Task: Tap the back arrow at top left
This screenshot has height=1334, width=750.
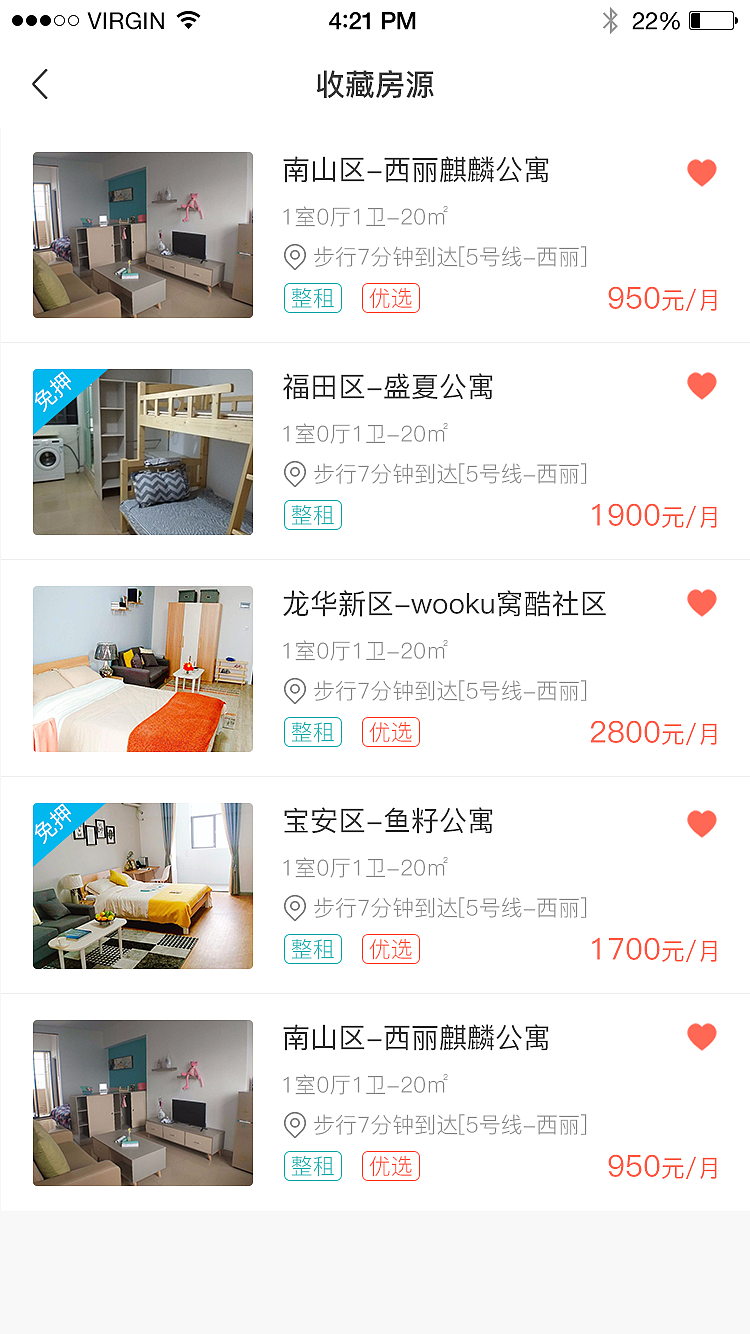Action: point(40,84)
